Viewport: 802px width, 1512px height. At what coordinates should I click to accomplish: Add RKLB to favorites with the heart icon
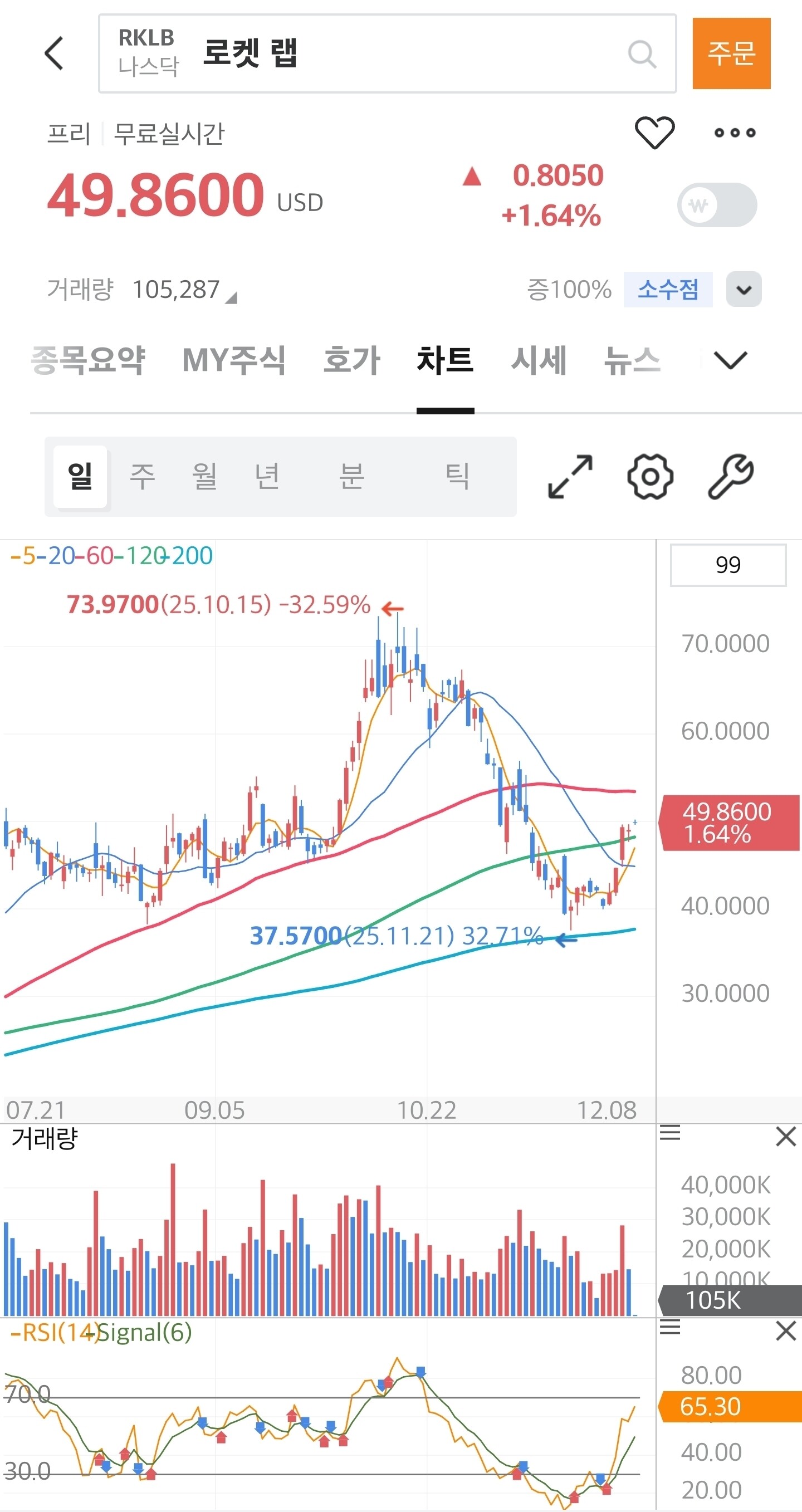click(654, 132)
